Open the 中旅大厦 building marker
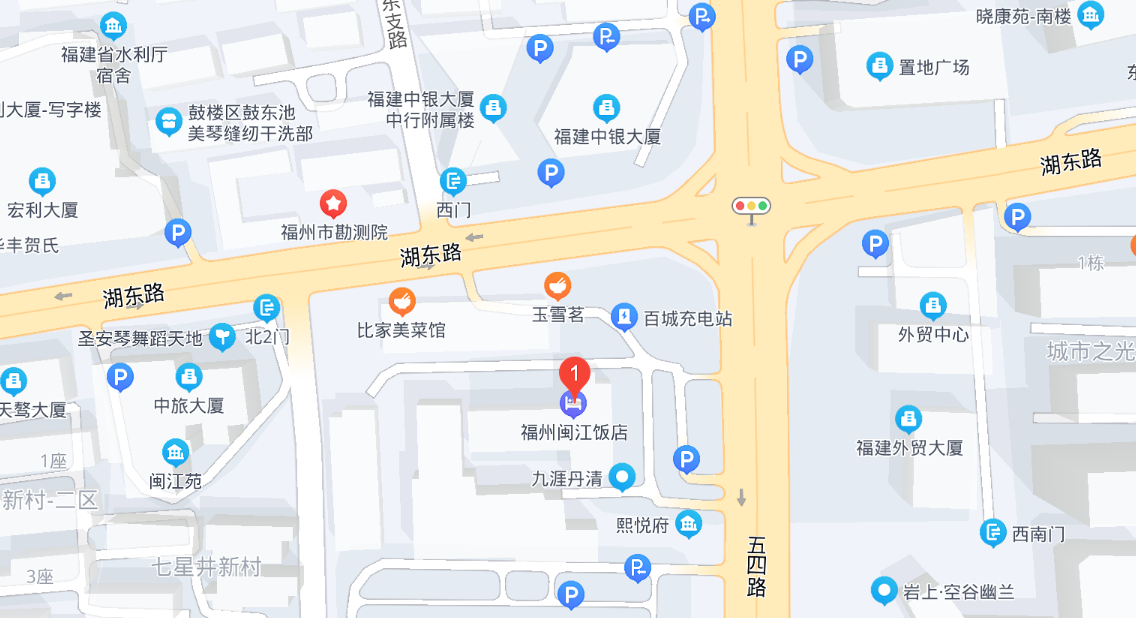1136x618 pixels. [x=189, y=378]
